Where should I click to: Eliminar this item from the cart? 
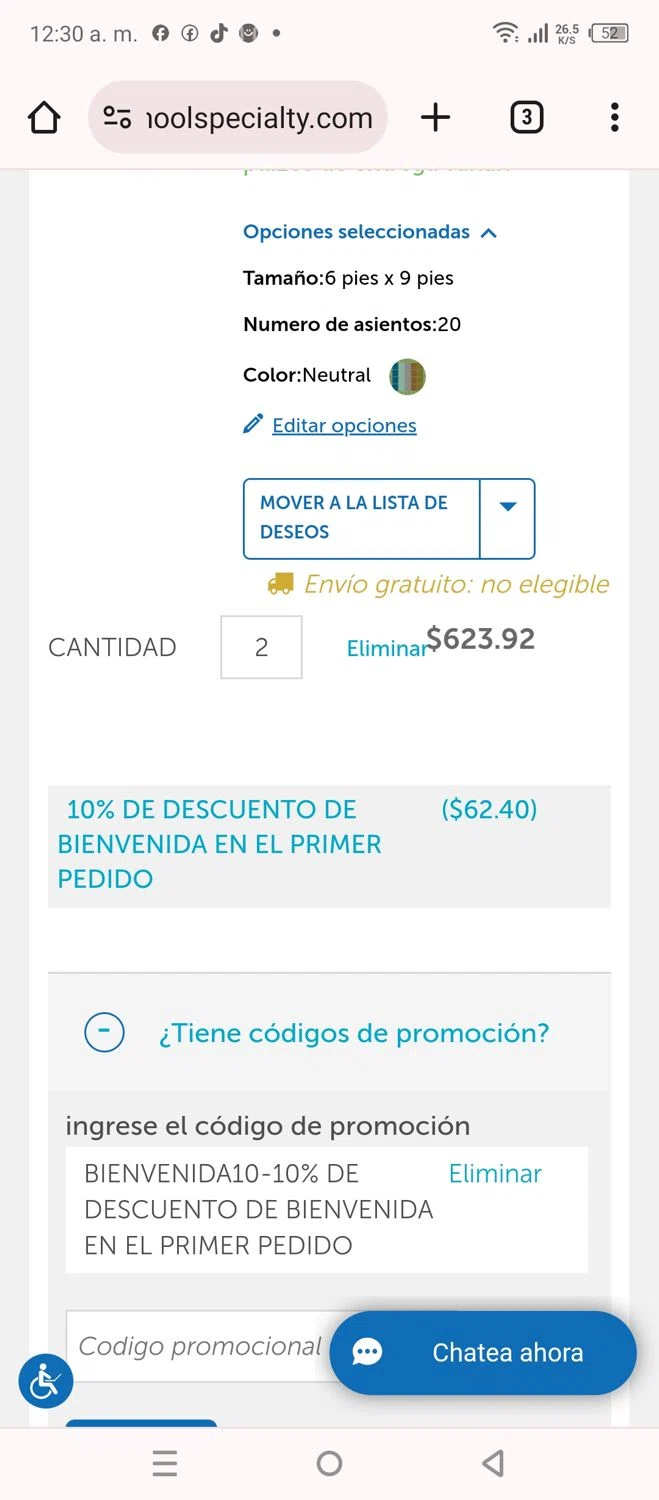385,649
